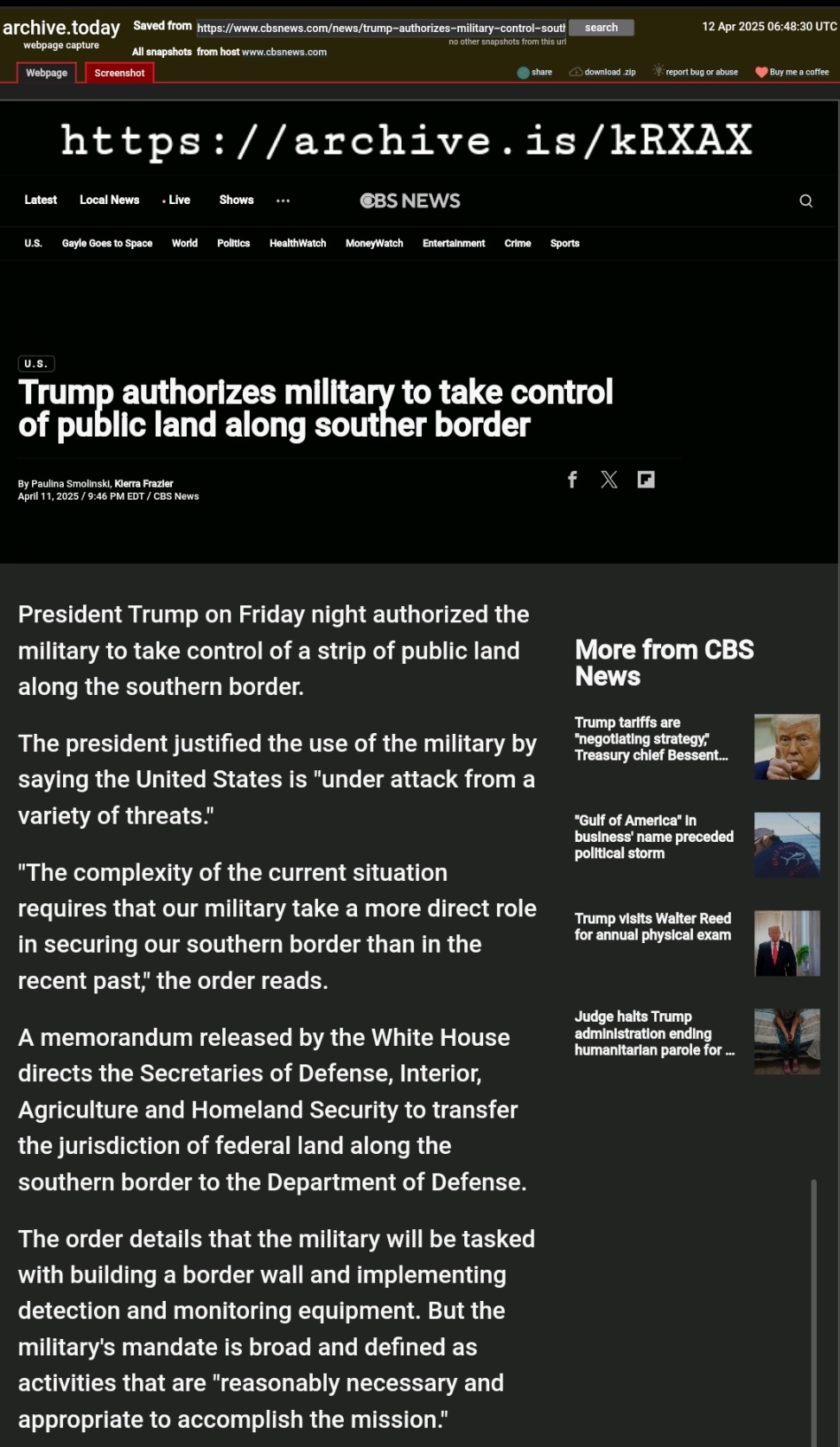Open the CBS News search icon
Screen dimensions: 840x1447
pyautogui.click(x=805, y=201)
